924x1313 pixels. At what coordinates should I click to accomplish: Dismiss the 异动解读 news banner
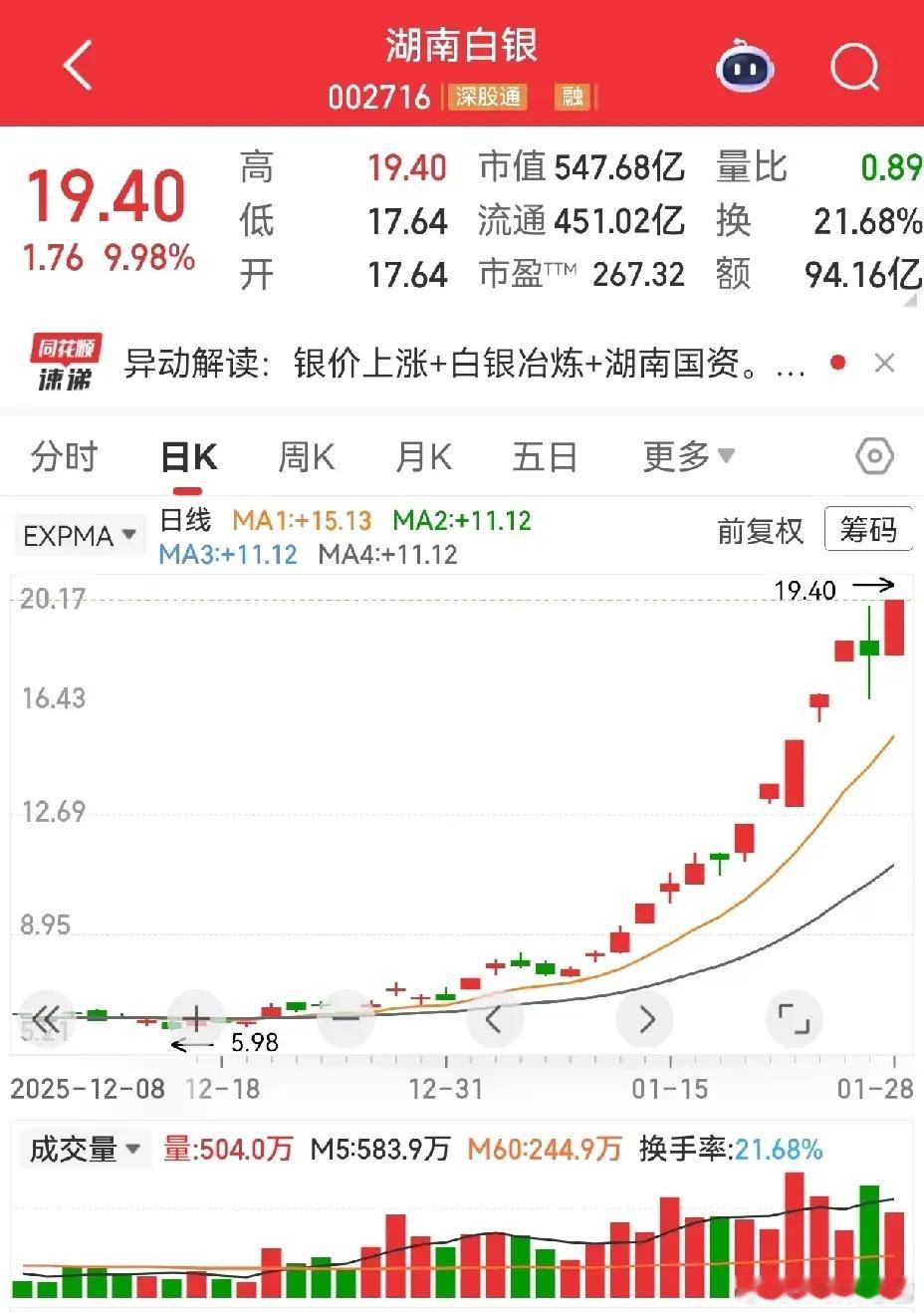[x=884, y=364]
